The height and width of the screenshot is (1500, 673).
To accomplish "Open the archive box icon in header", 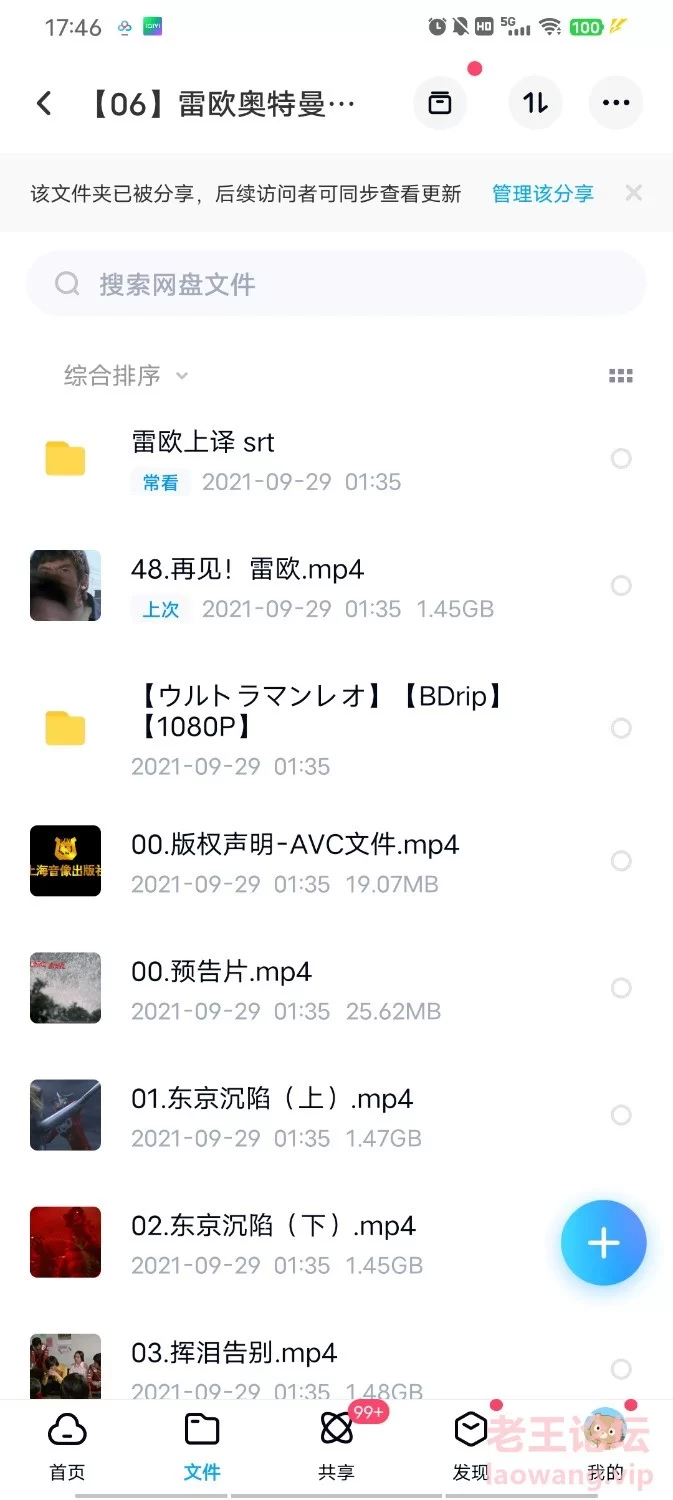I will point(440,103).
